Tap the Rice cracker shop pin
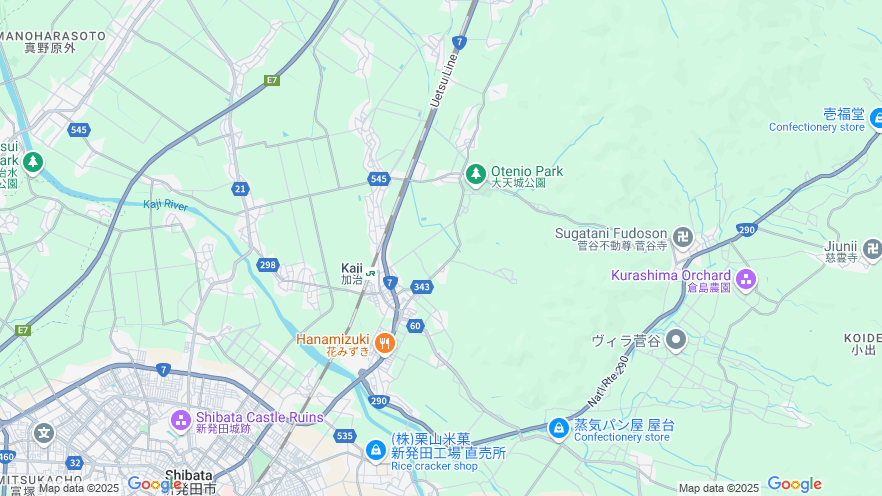The height and width of the screenshot is (496, 882). click(x=376, y=451)
